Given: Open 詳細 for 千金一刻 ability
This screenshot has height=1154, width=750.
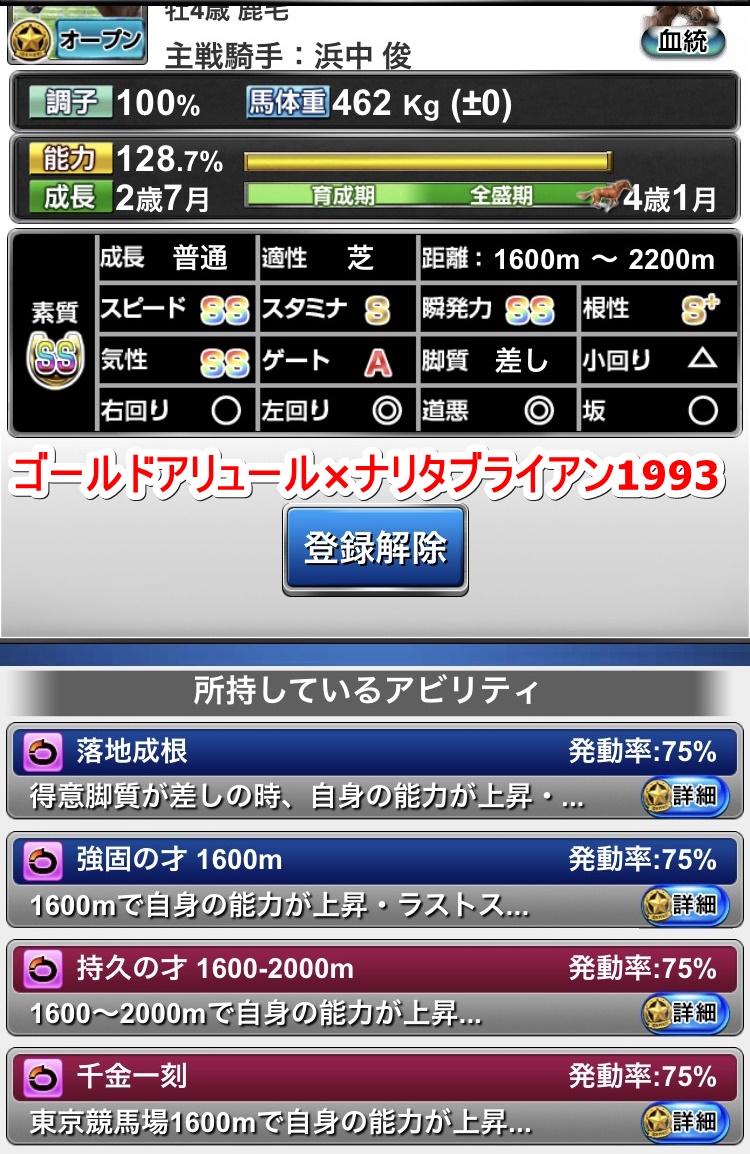Looking at the screenshot, I should (x=685, y=1121).
